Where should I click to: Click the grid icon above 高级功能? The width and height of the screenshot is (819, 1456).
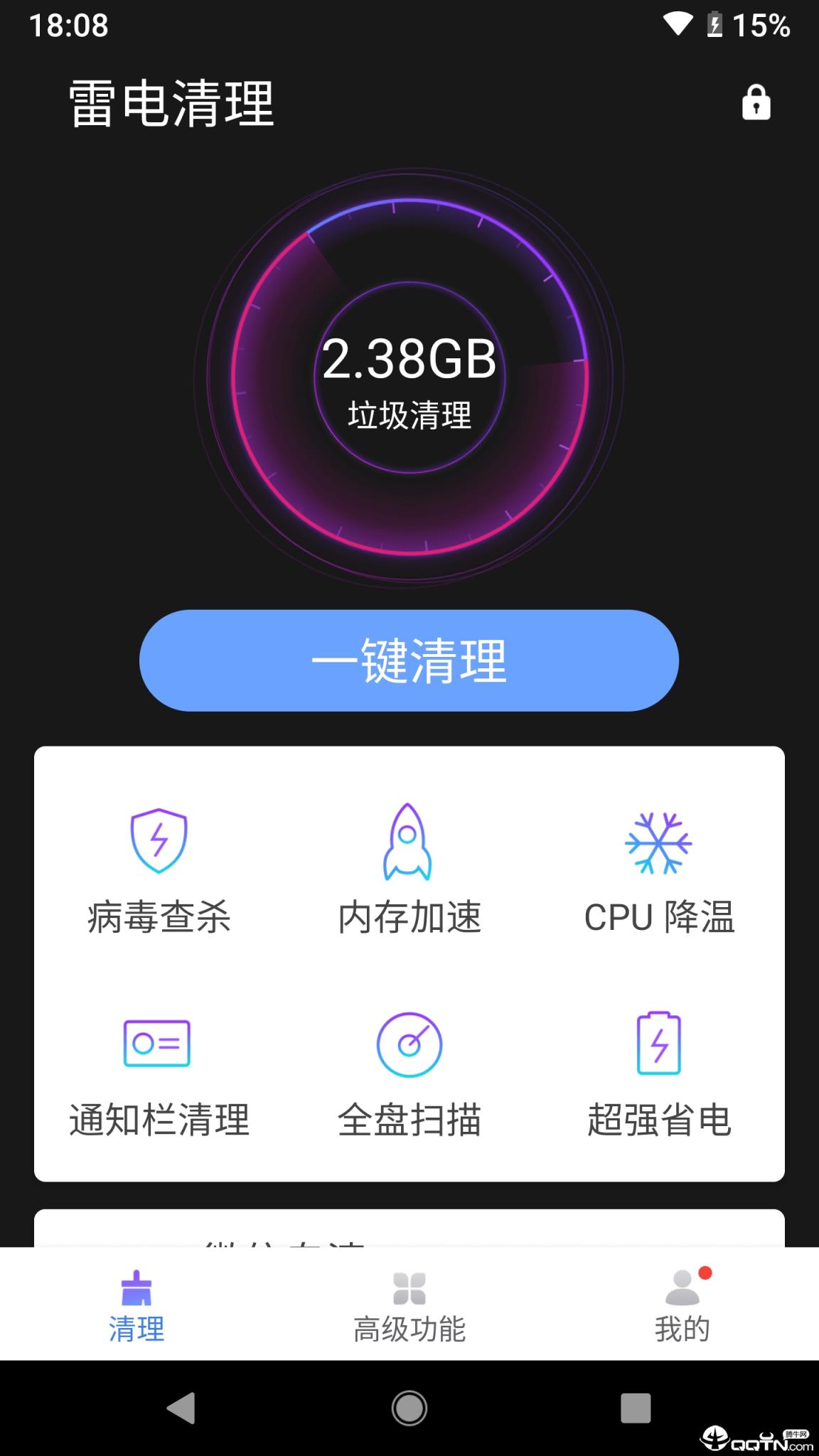click(x=409, y=1287)
